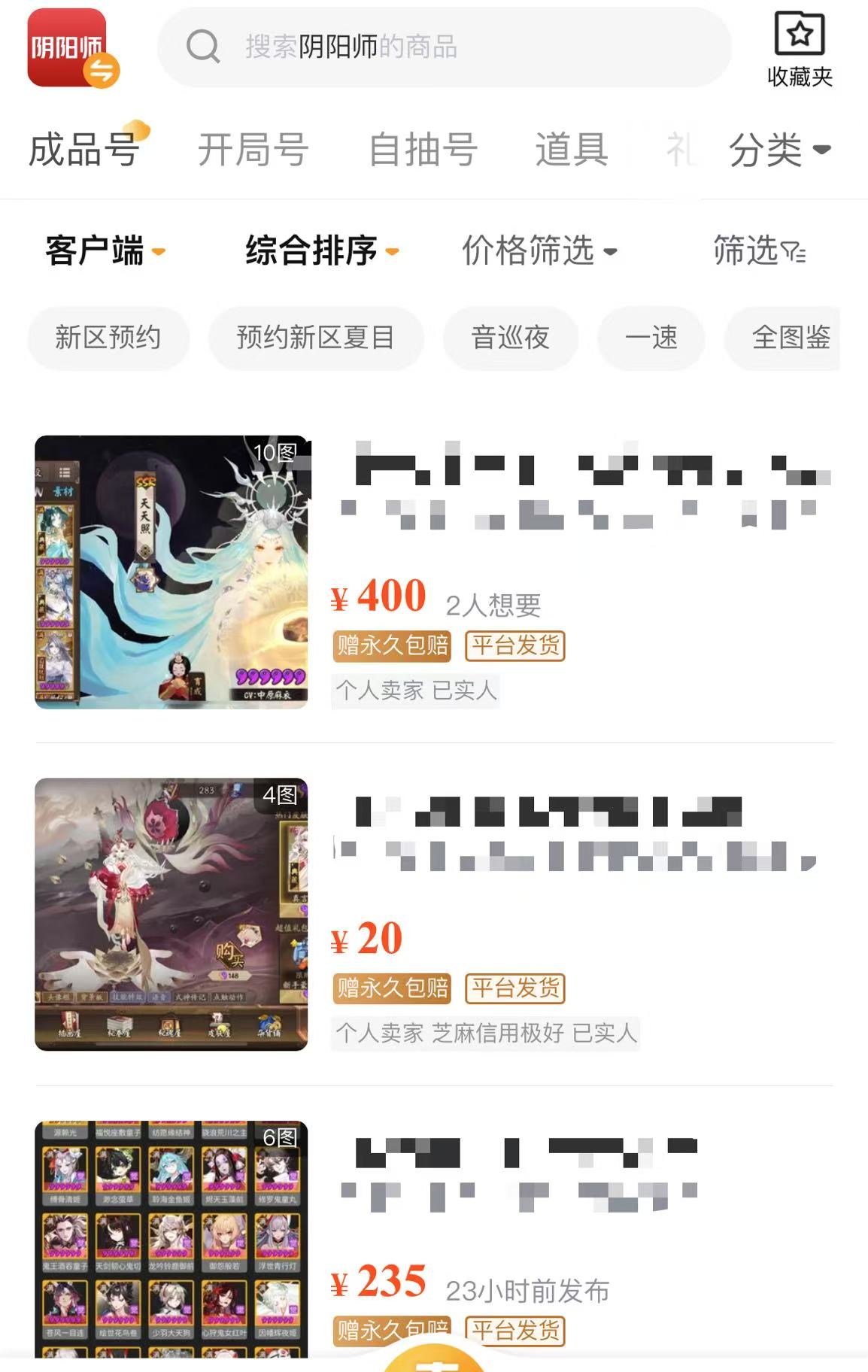Switch to the 开局号 tab
868x1372 pixels.
(253, 149)
